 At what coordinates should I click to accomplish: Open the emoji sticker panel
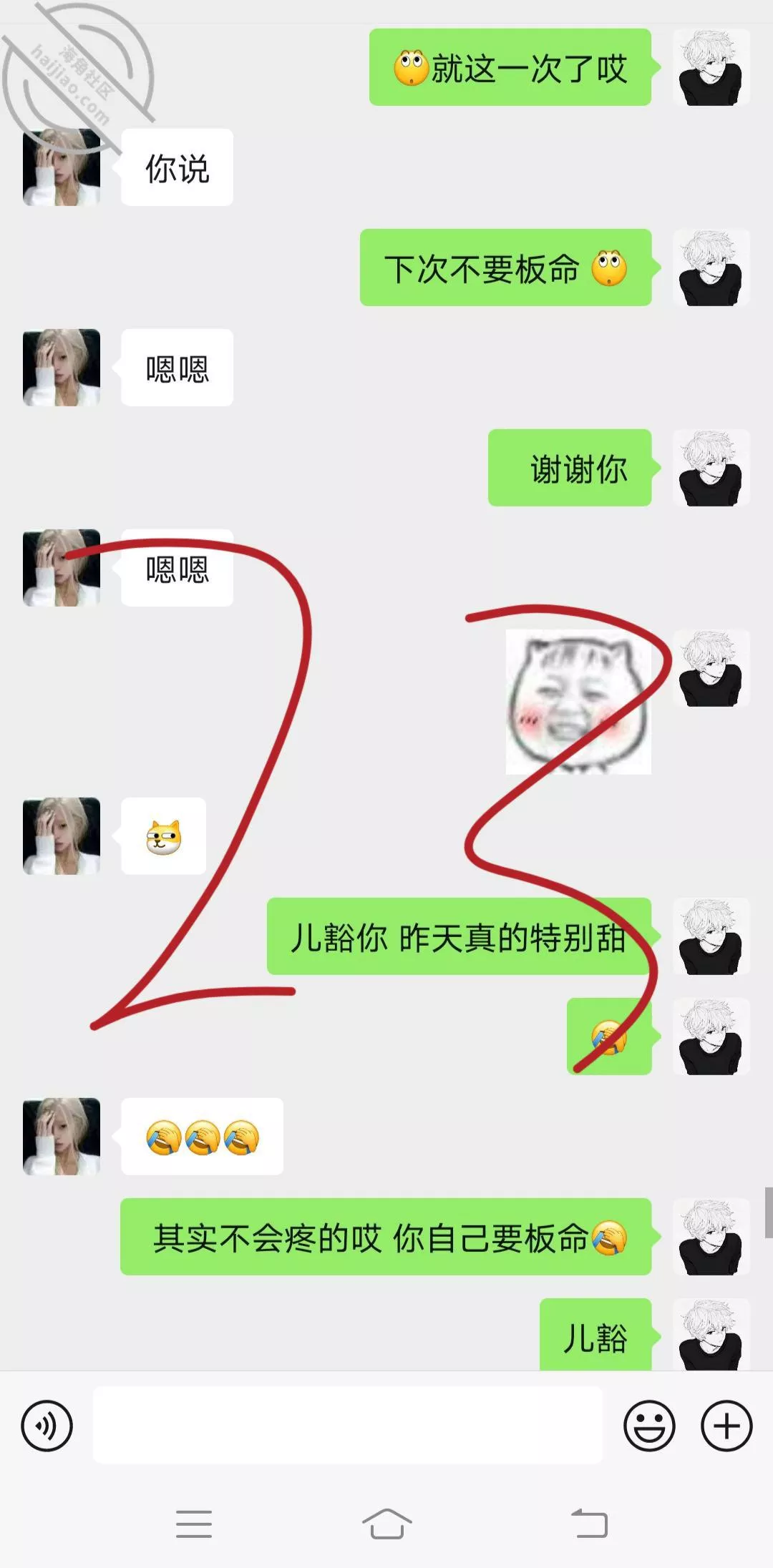coord(649,1426)
